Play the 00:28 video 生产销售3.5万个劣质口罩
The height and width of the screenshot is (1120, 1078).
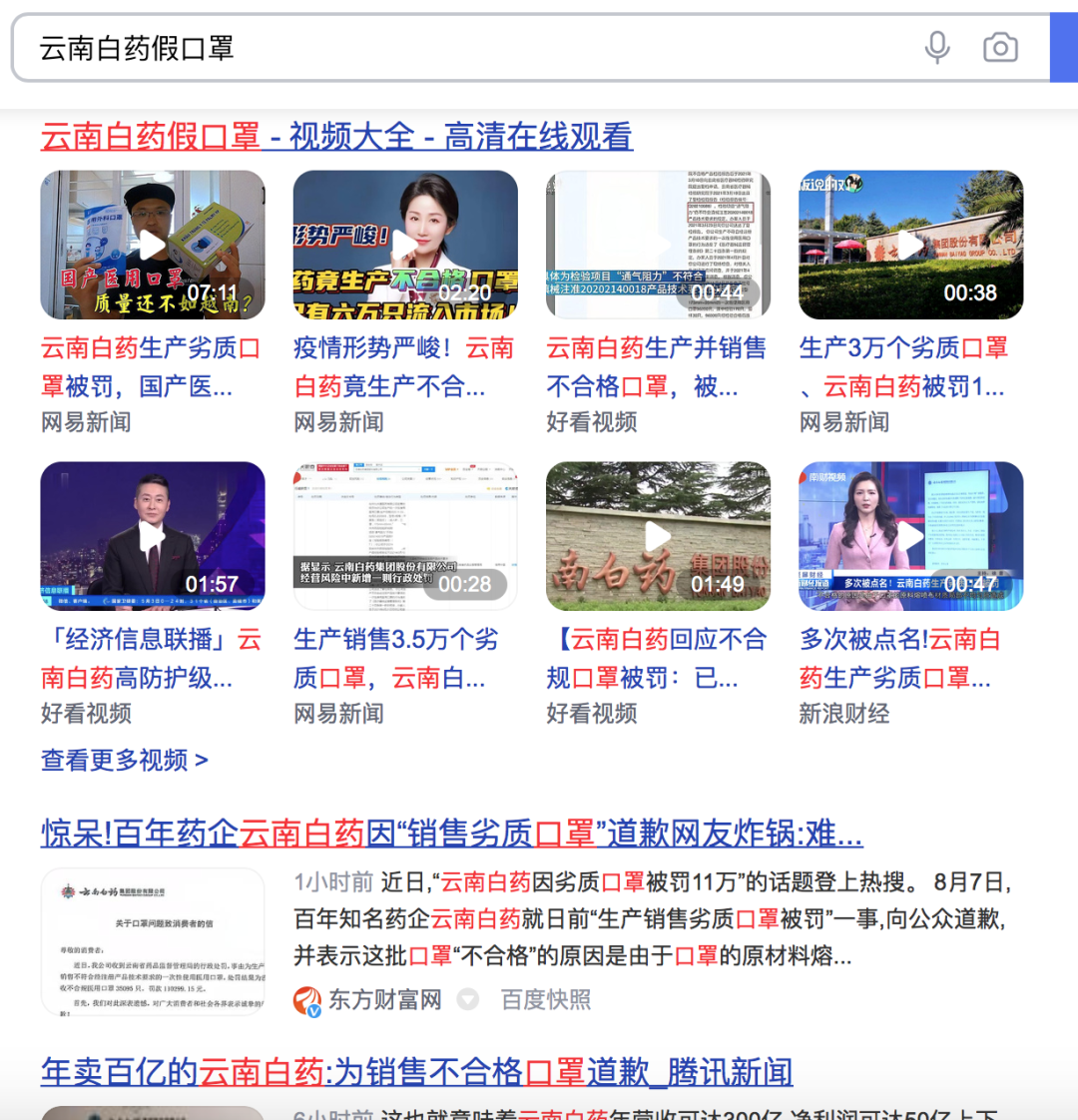[x=405, y=536]
